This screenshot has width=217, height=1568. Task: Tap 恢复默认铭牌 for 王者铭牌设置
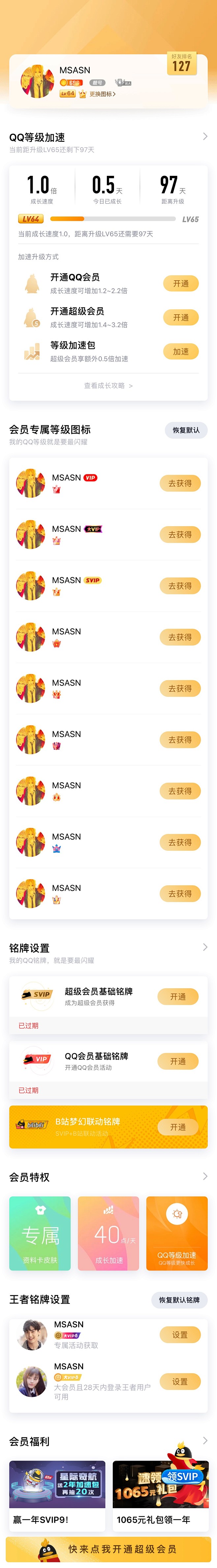coord(179,1300)
